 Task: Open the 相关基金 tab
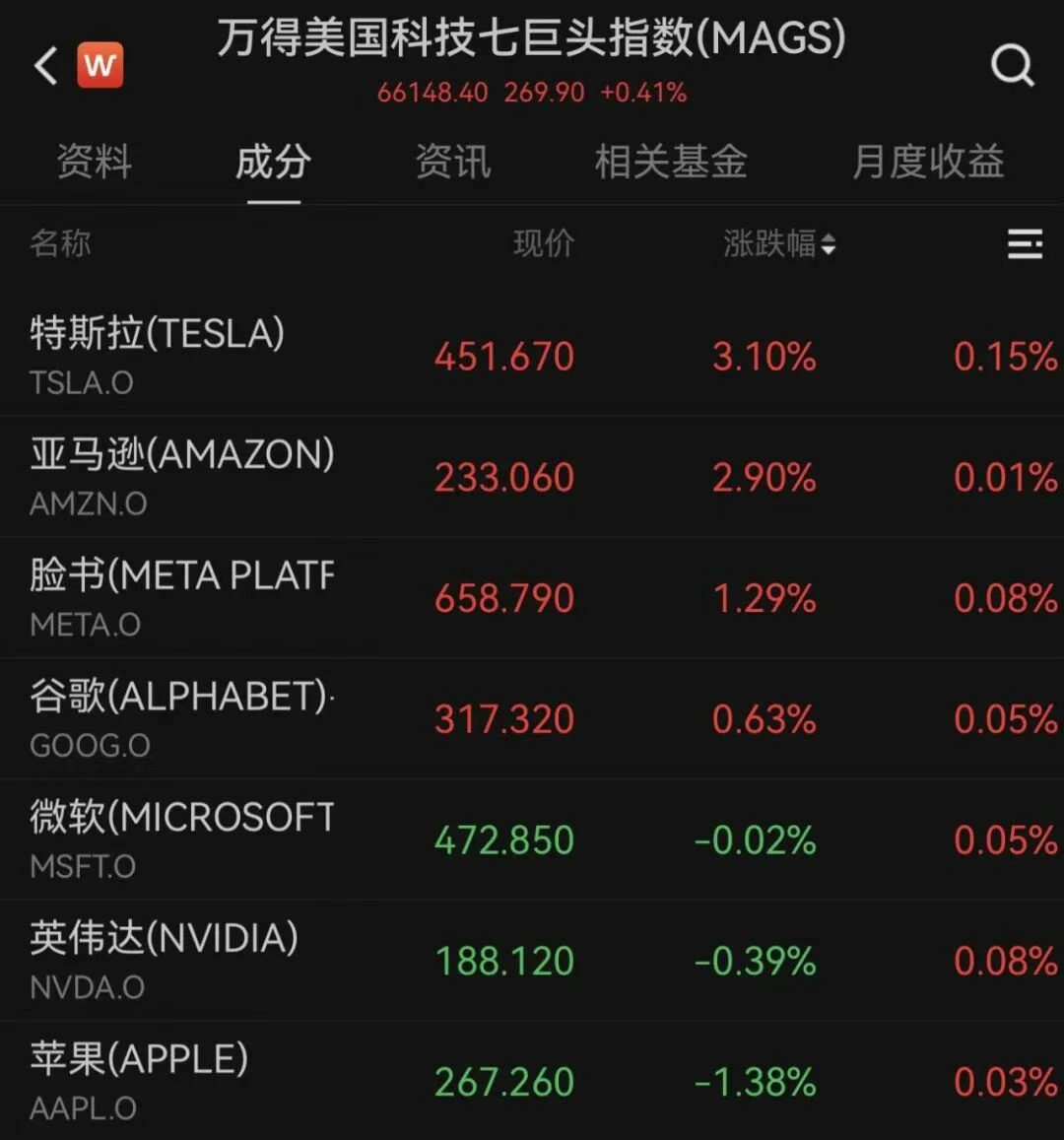point(672,163)
